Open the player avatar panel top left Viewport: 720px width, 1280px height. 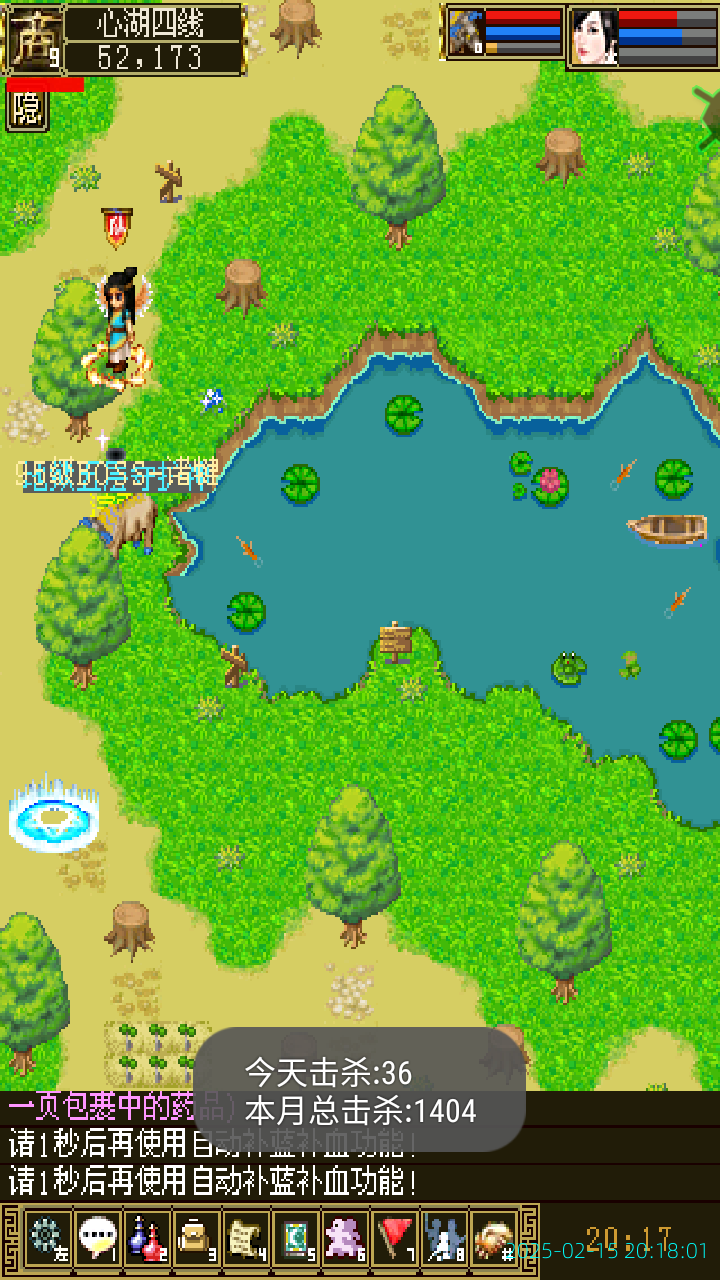point(34,39)
